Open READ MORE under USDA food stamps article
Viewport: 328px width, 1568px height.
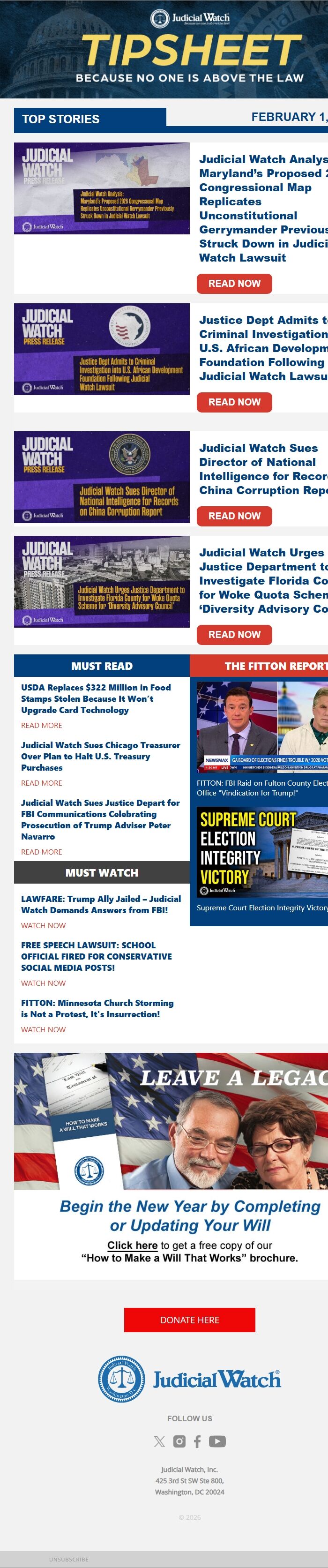(41, 726)
